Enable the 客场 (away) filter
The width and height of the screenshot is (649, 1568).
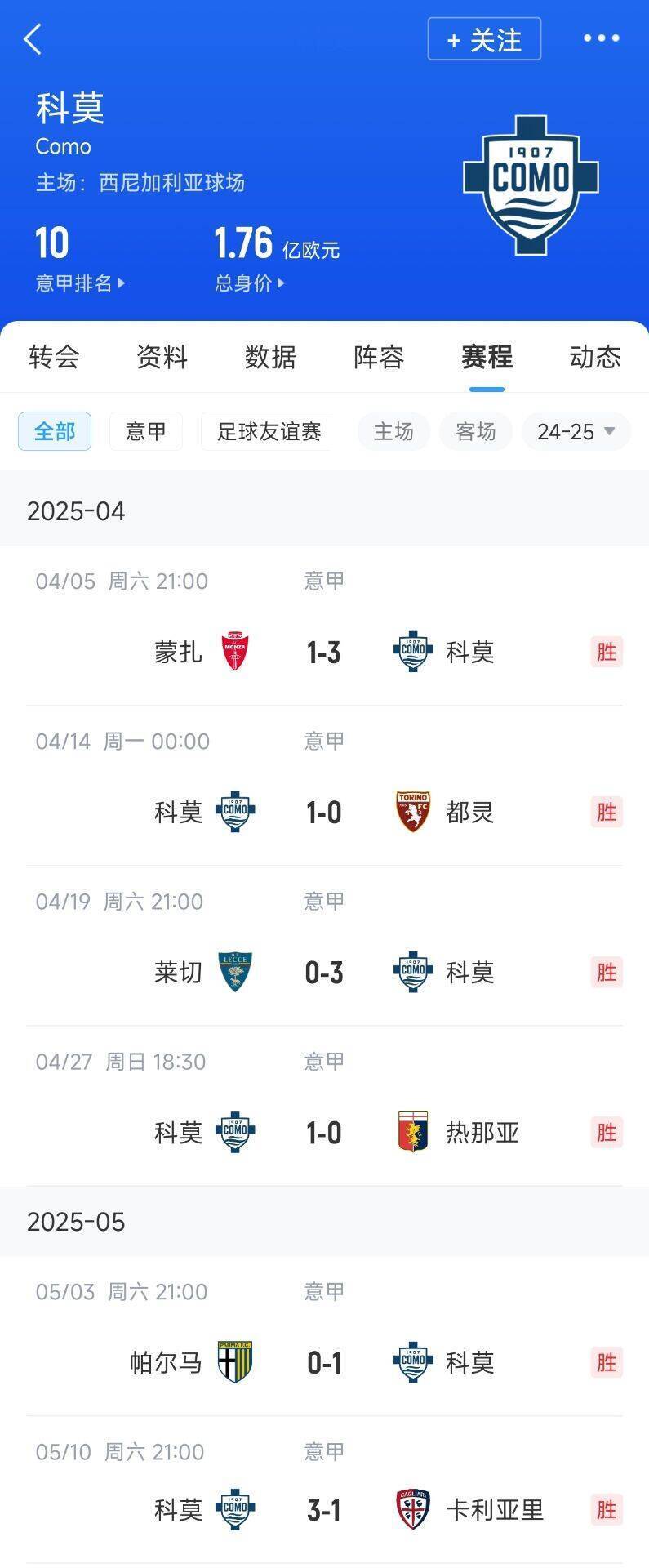click(476, 431)
